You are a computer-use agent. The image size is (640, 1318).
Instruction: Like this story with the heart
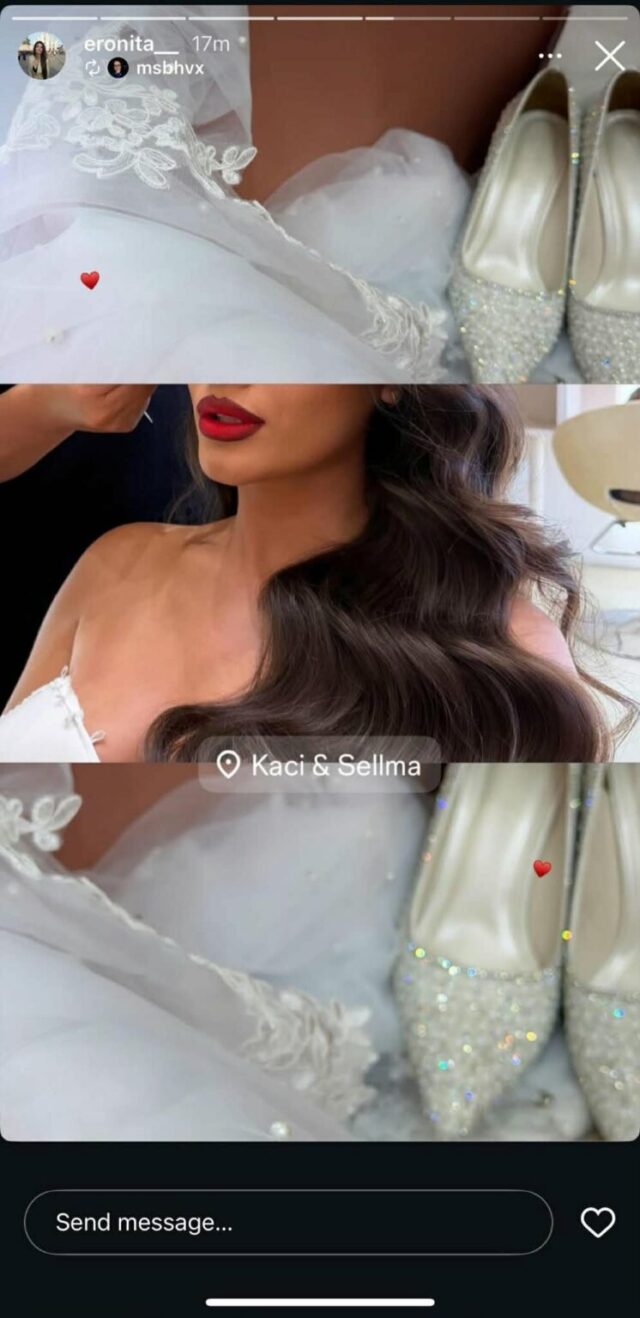click(x=598, y=1222)
